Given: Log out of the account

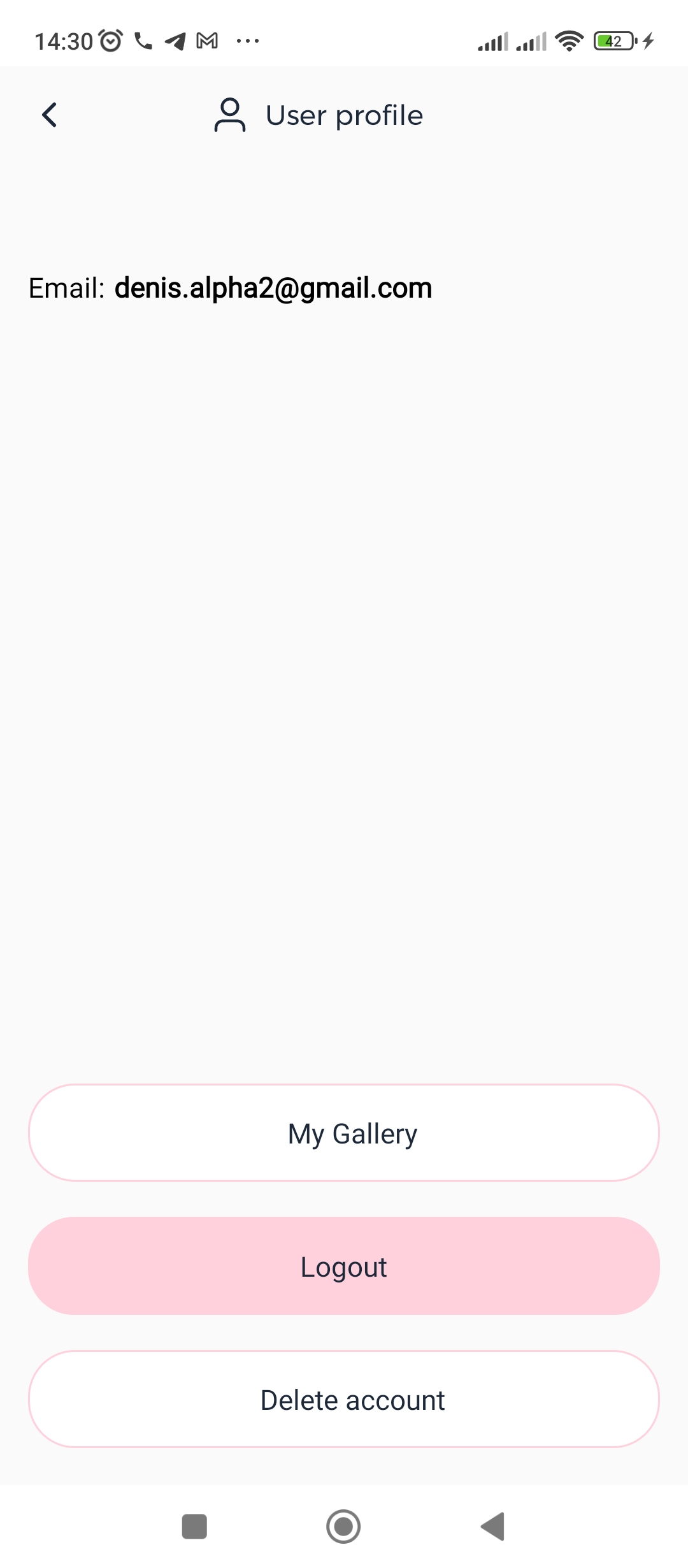Looking at the screenshot, I should point(344,1266).
